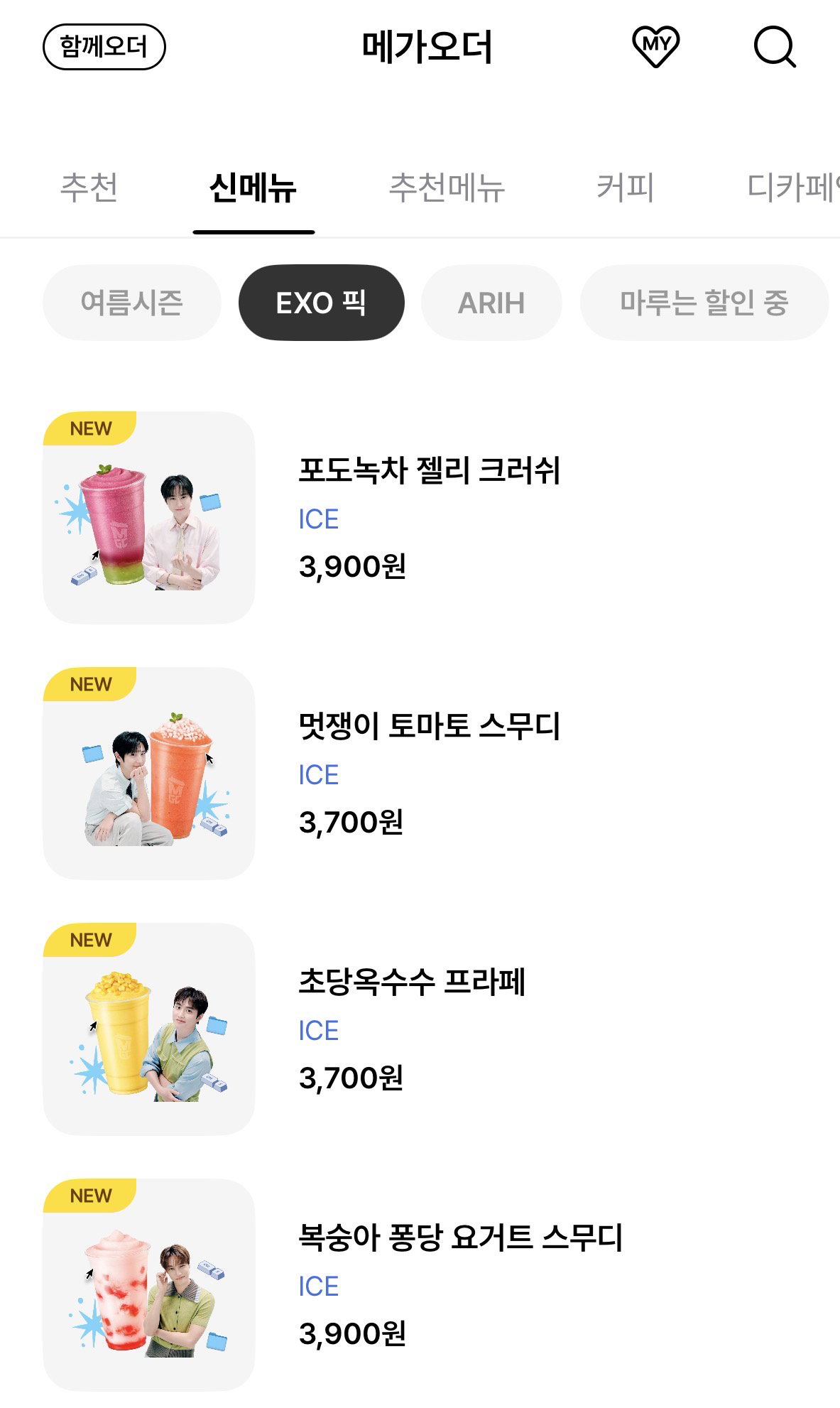Select the 신메뉴 tab
Viewport: 840px width, 1408px height.
tap(253, 188)
